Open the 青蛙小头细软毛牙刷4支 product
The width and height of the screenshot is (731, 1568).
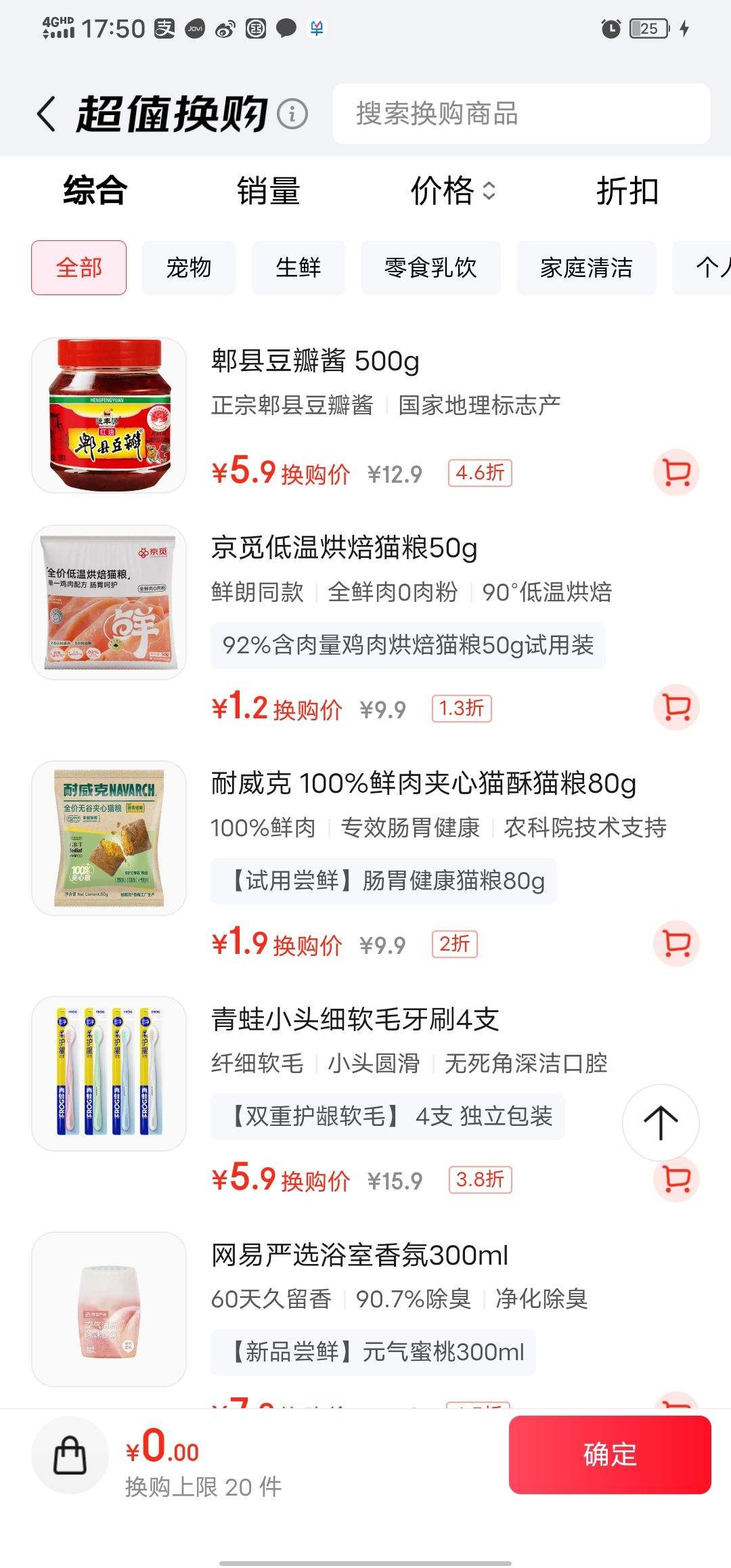click(x=355, y=1020)
